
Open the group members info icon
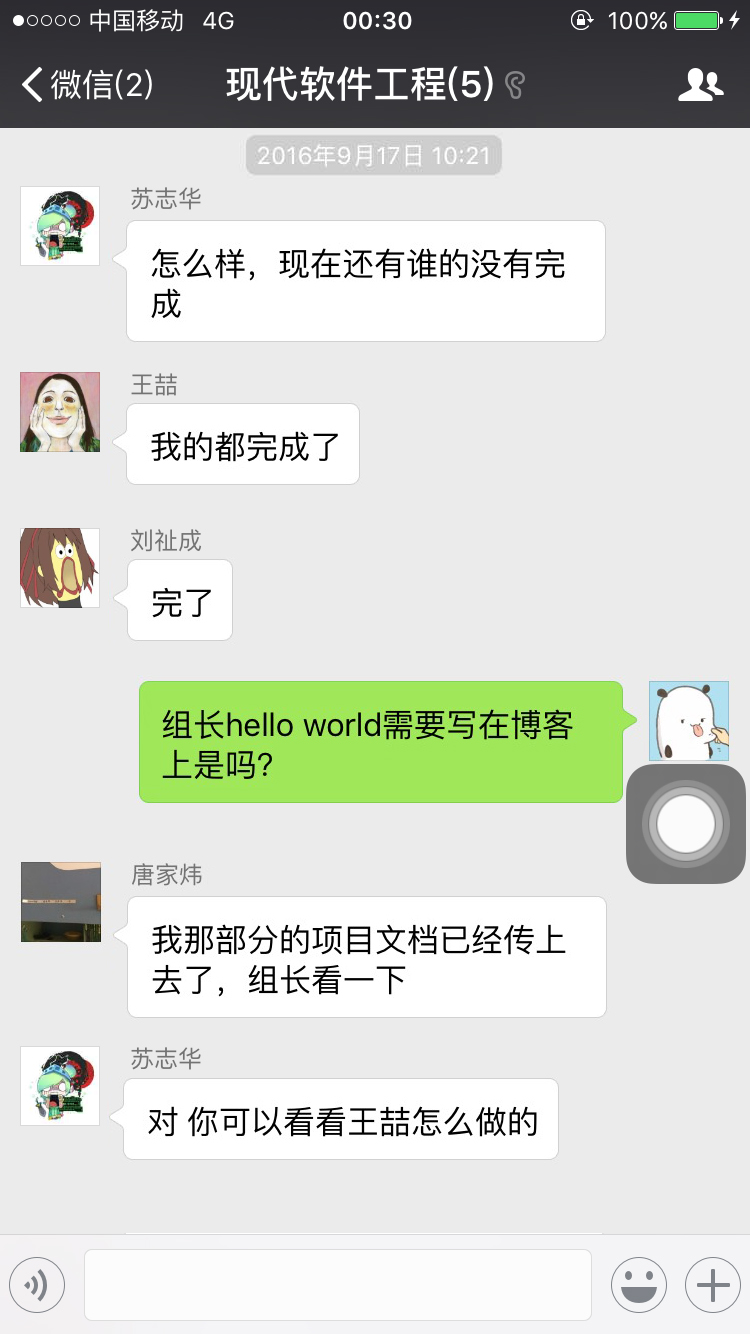(699, 85)
